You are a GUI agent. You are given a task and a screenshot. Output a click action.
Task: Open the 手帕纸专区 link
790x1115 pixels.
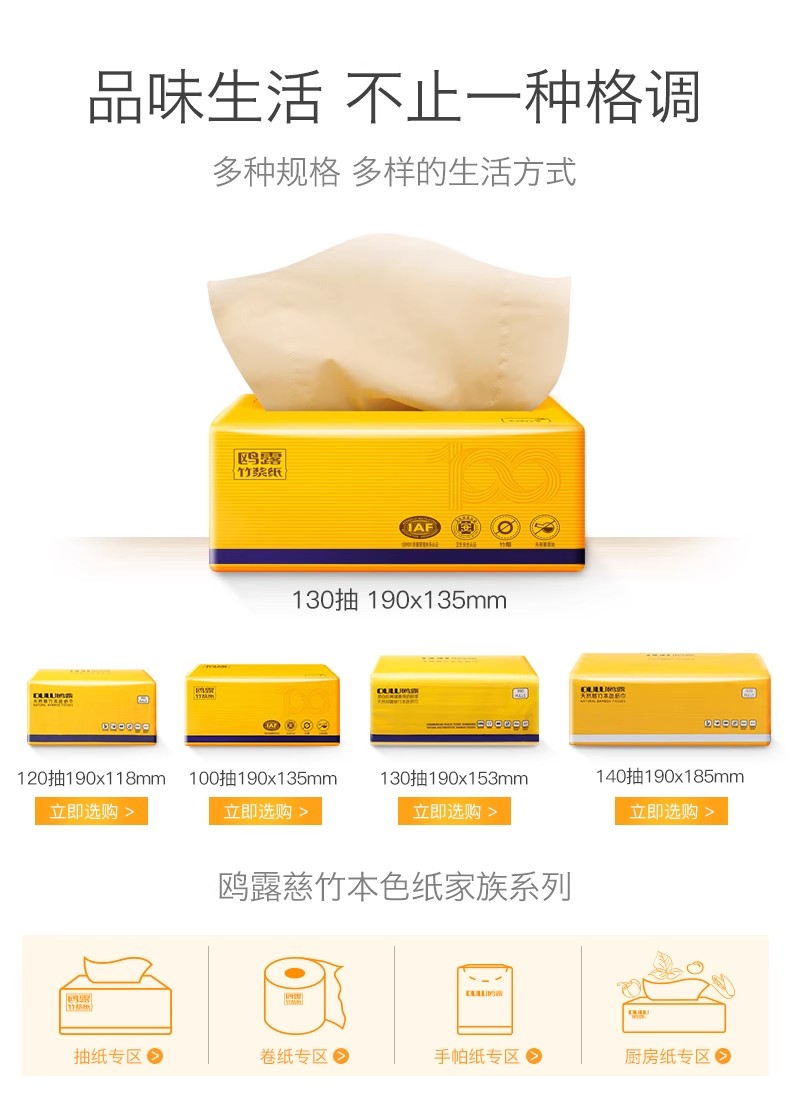[476, 1055]
